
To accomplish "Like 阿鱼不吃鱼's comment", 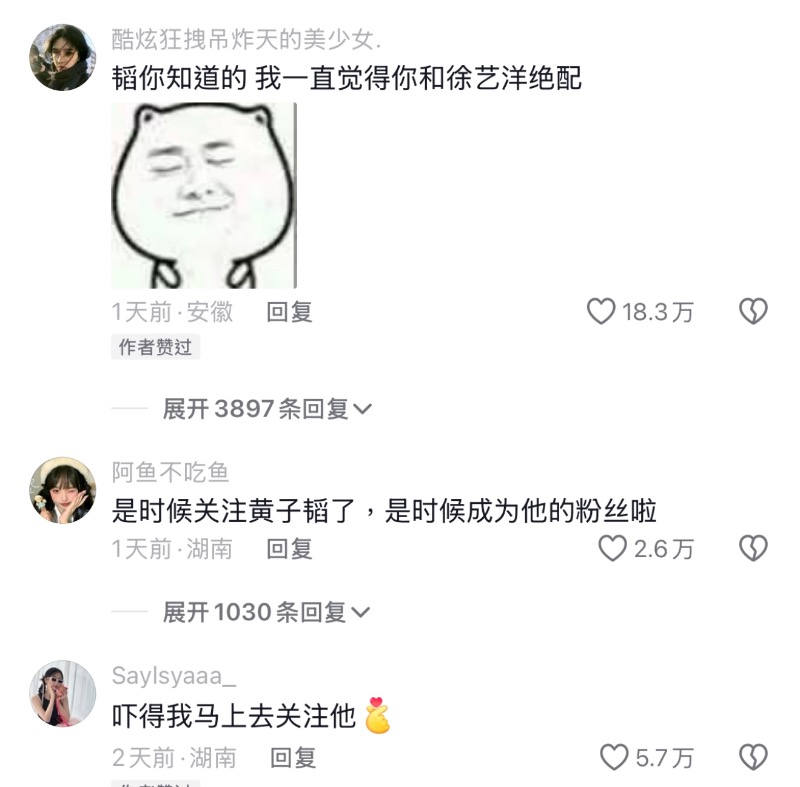I will [x=612, y=548].
